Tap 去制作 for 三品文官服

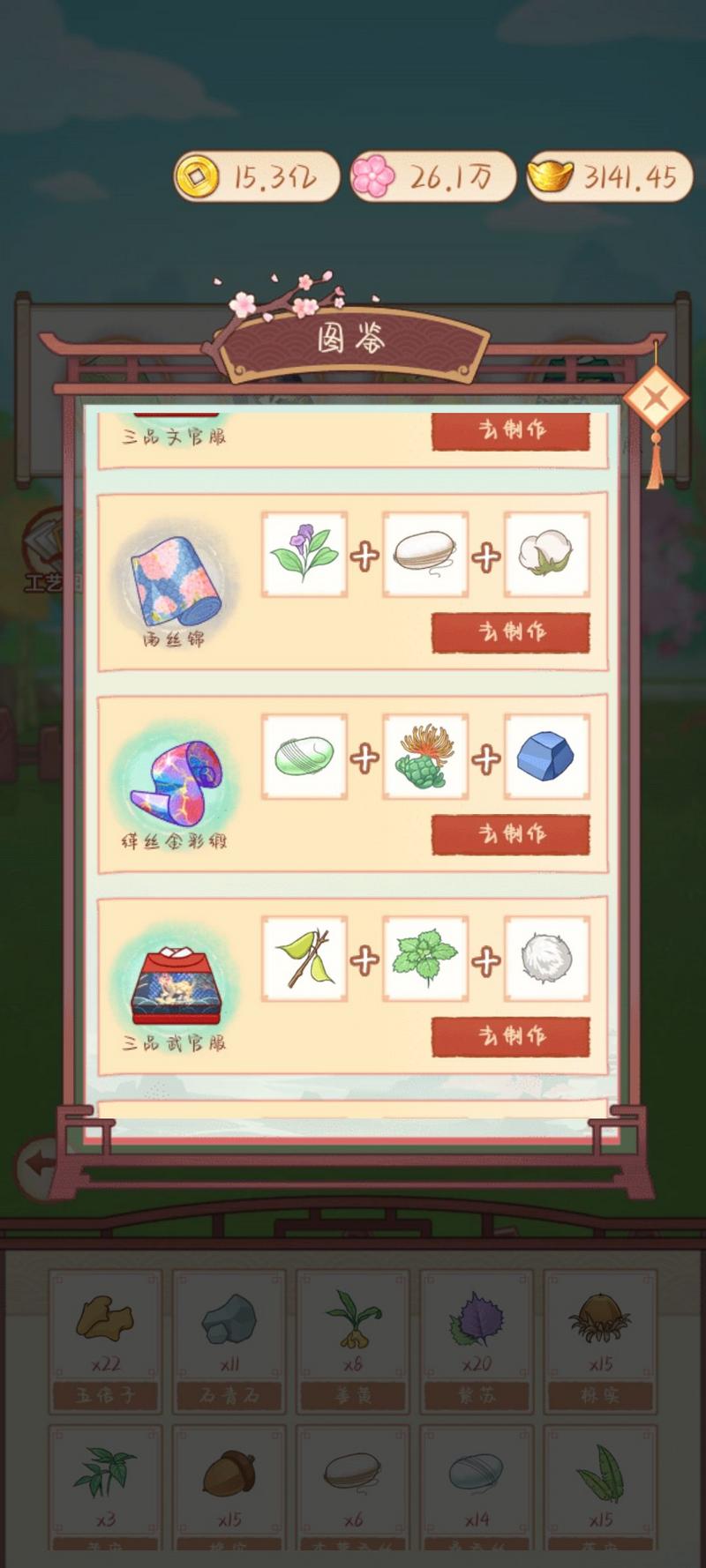(511, 431)
